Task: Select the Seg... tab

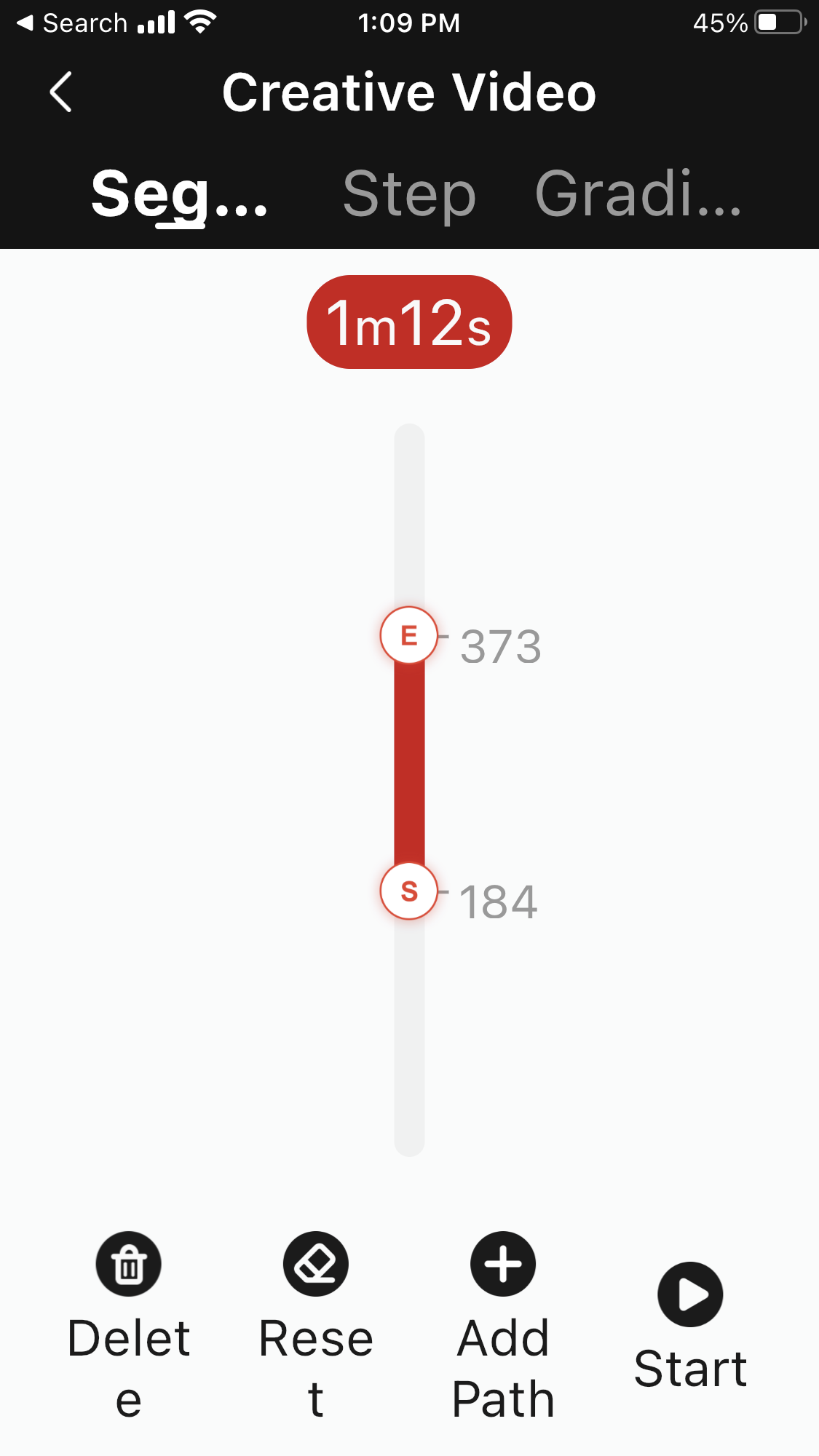Action: [179, 194]
